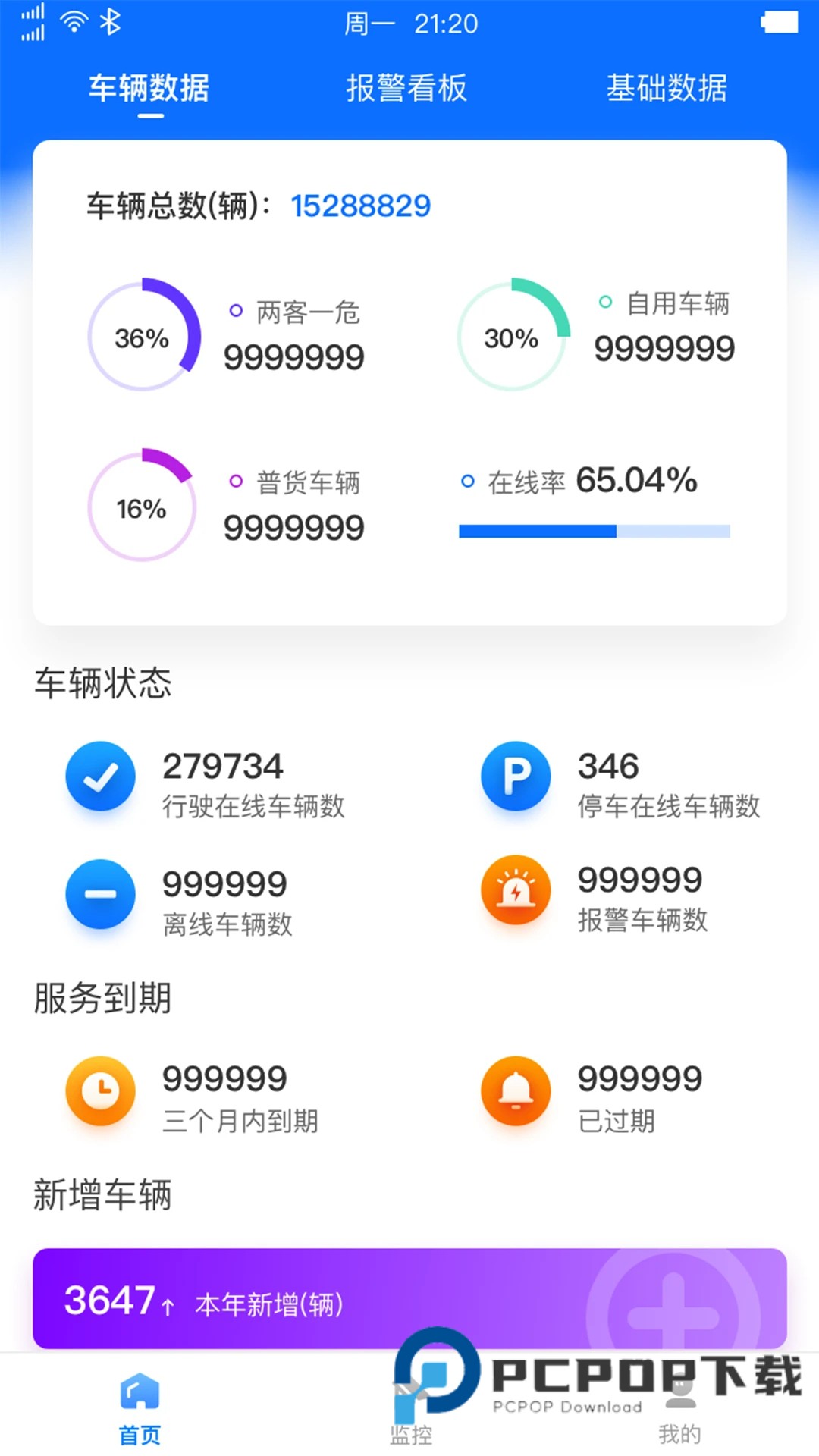This screenshot has width=819, height=1456.
Task: Select the 行驶在线车辆数 checkmark icon
Action: (x=100, y=777)
